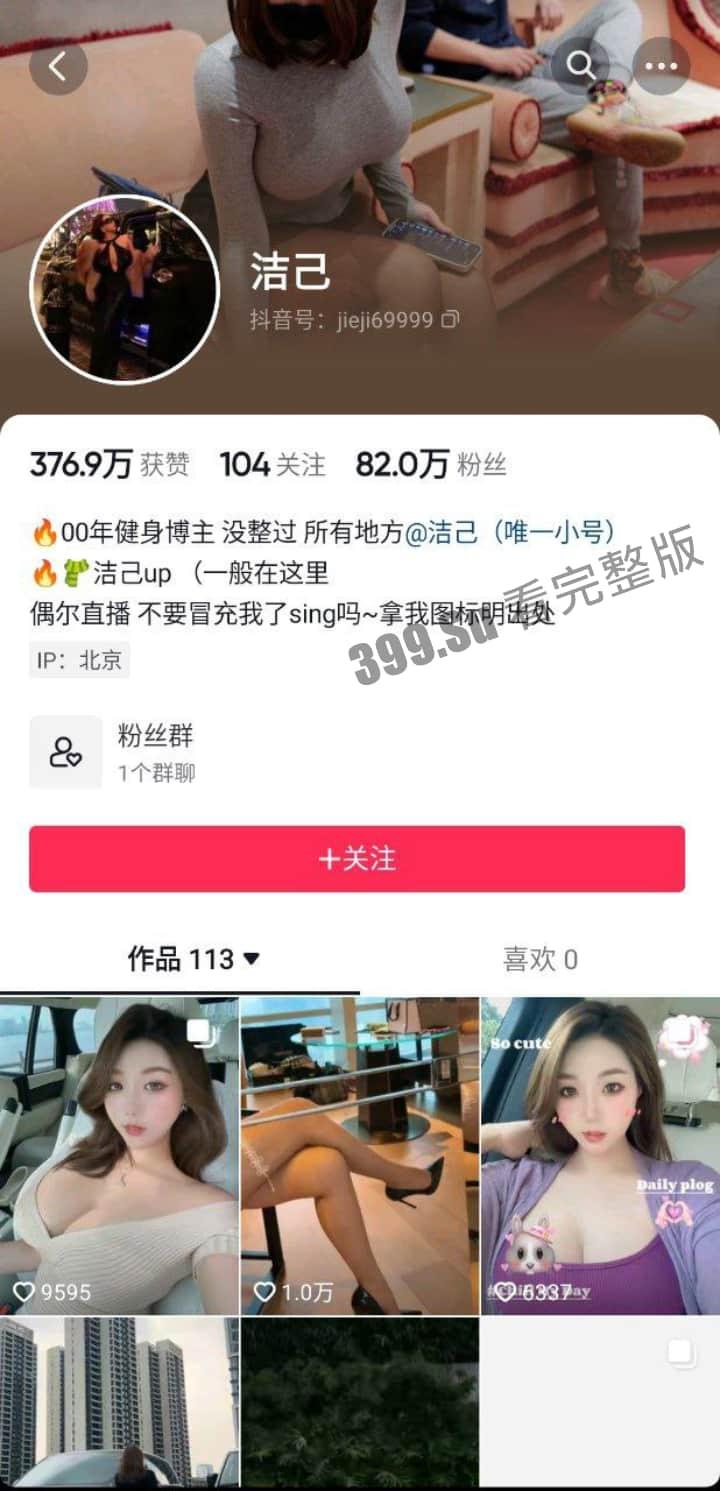Viewport: 720px width, 1491px height.
Task: Click the 82.0万 粉丝 fans count
Action: pos(432,464)
